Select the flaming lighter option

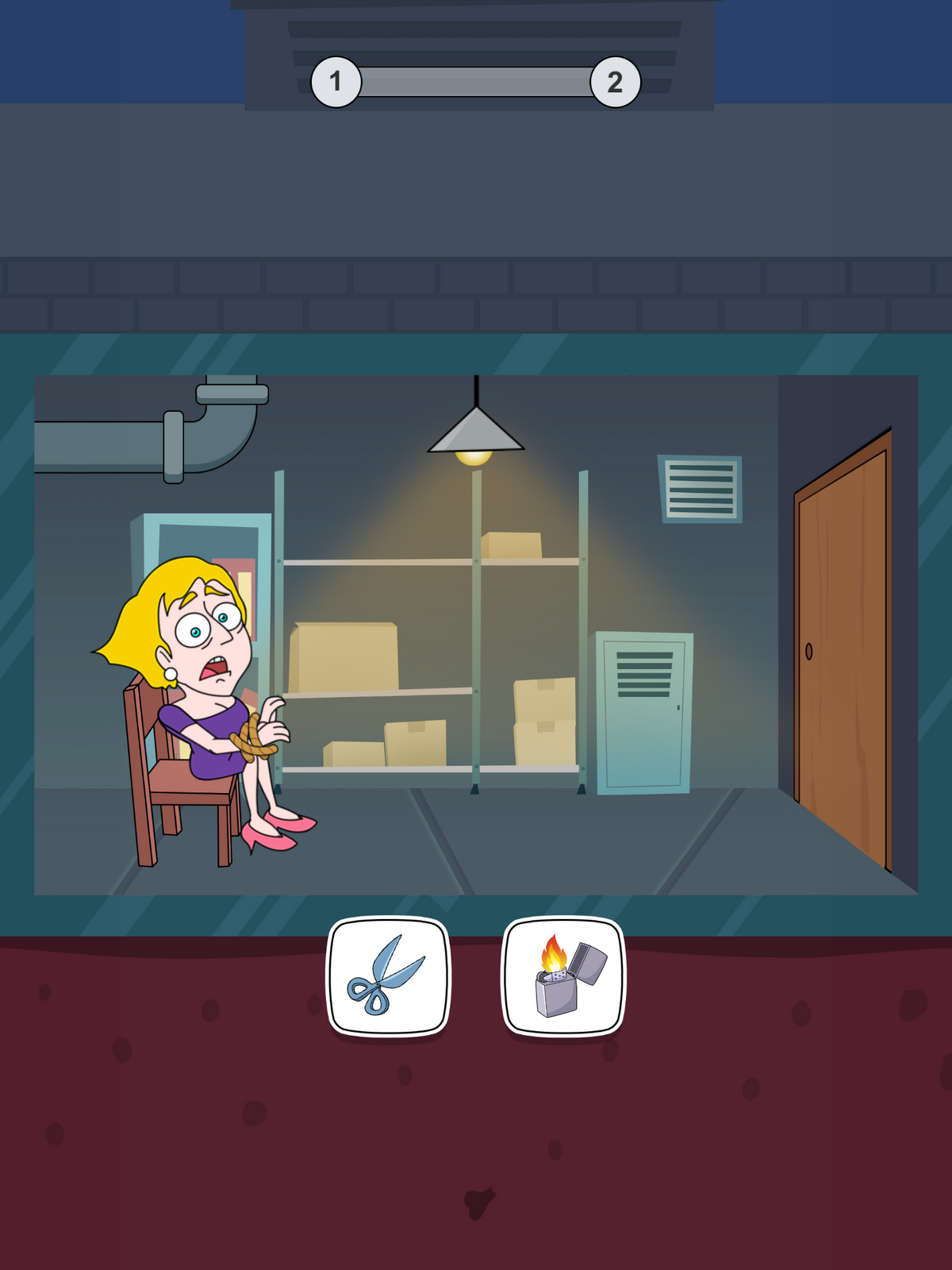click(564, 976)
